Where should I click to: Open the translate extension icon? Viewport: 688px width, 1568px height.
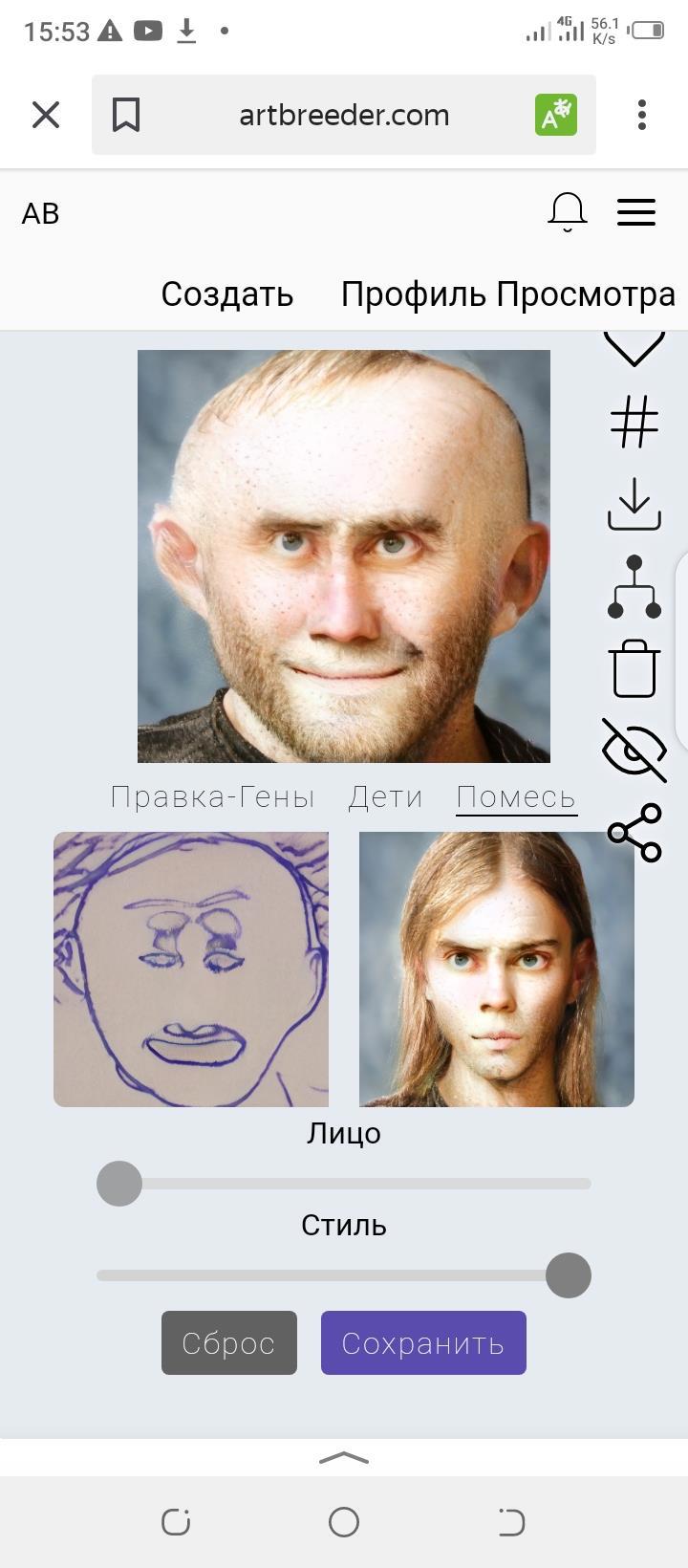click(555, 115)
